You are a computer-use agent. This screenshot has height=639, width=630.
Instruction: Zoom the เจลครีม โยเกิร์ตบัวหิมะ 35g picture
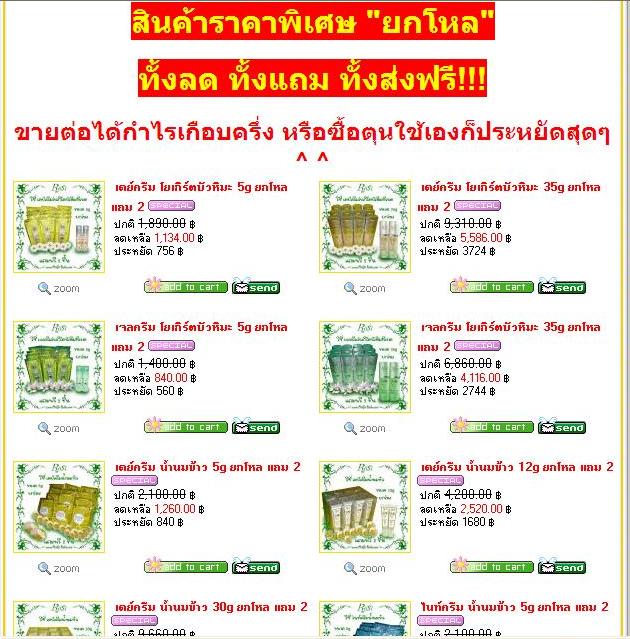tap(364, 428)
